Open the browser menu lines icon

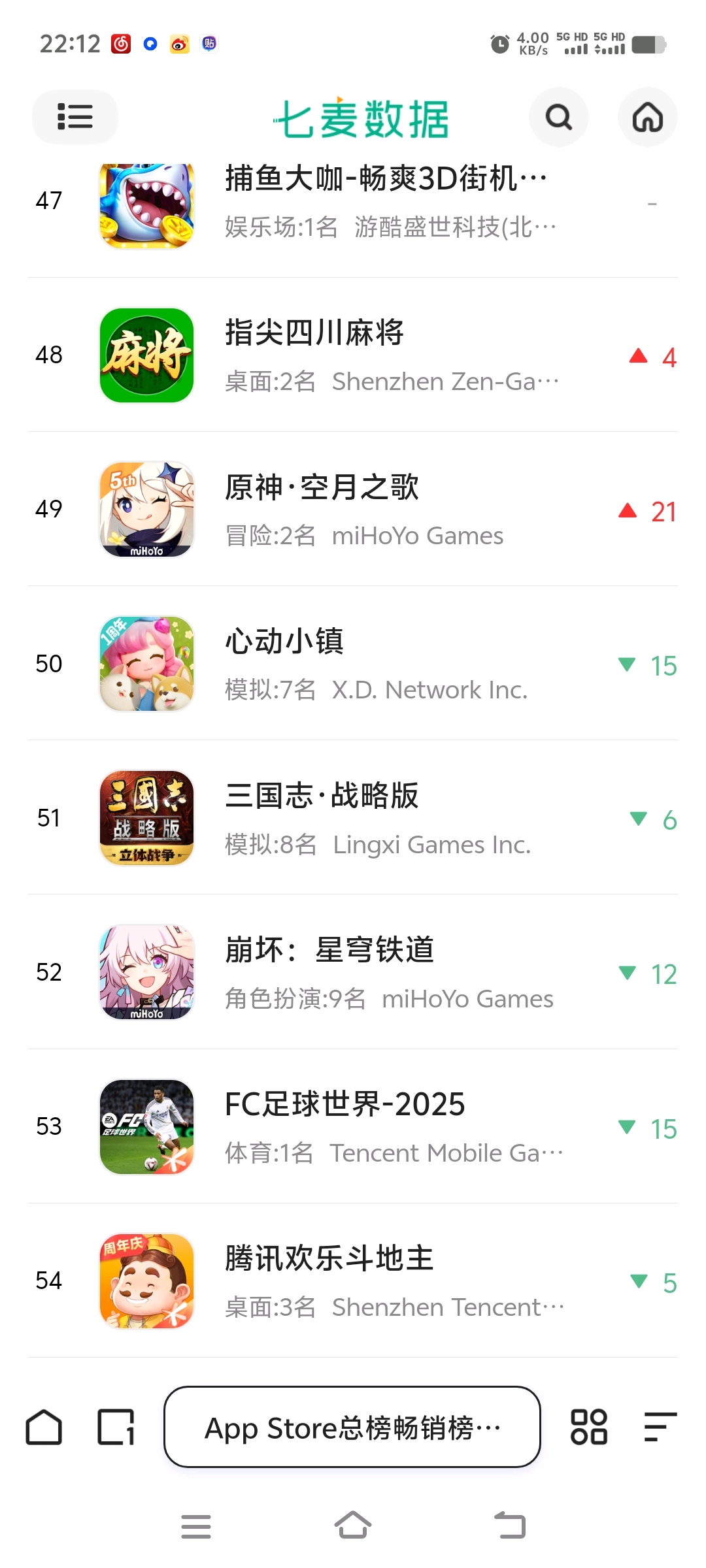click(x=660, y=1427)
